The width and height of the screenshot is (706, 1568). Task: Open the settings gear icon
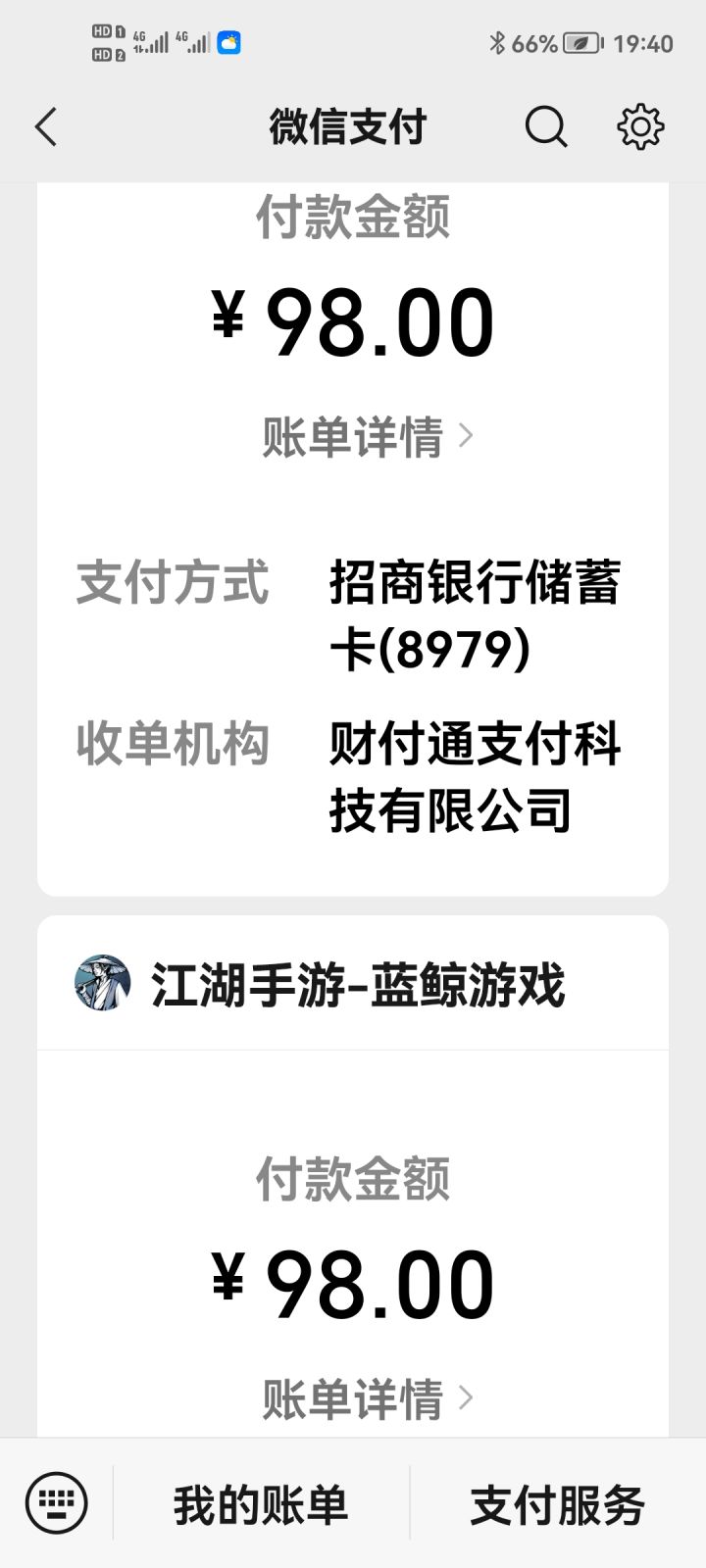640,126
